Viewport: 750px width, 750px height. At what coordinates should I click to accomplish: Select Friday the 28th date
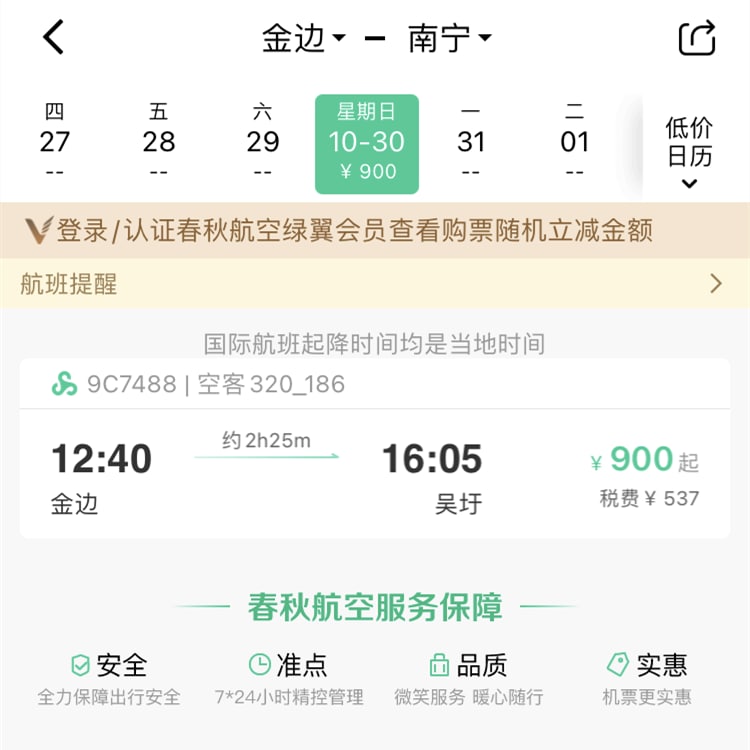tap(159, 143)
